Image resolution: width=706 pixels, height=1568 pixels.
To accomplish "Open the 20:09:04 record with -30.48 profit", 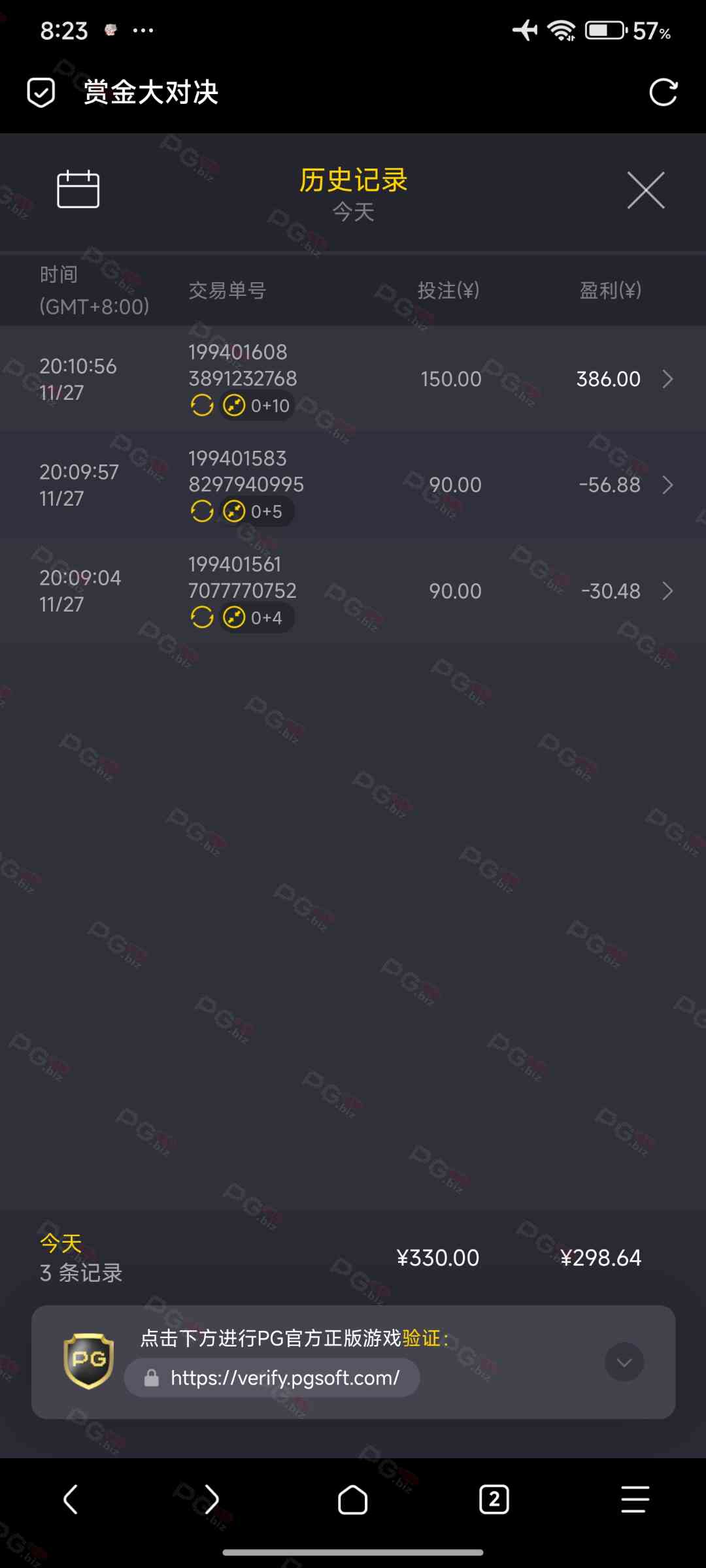I will pyautogui.click(x=667, y=591).
